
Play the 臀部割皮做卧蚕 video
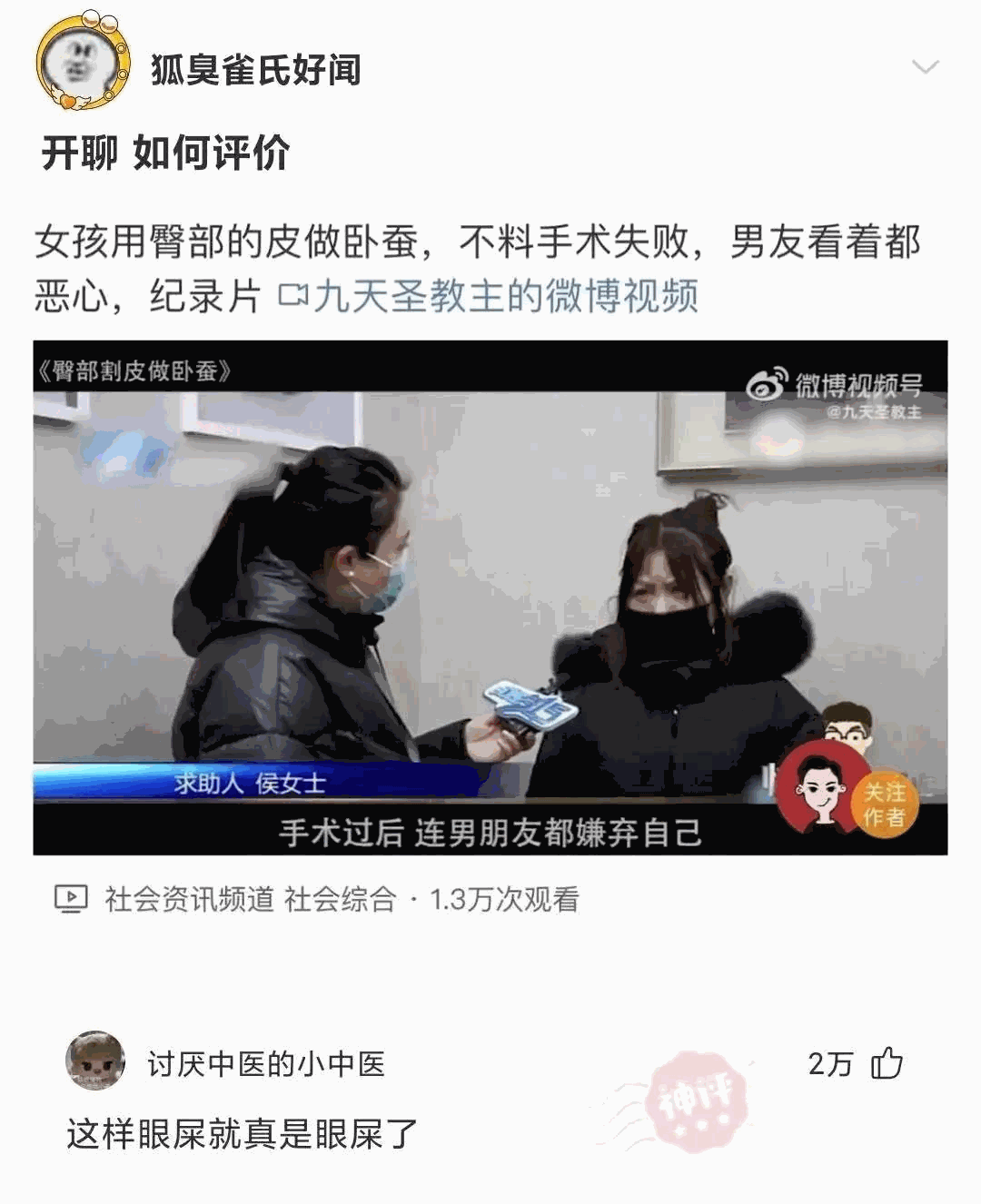click(x=490, y=597)
